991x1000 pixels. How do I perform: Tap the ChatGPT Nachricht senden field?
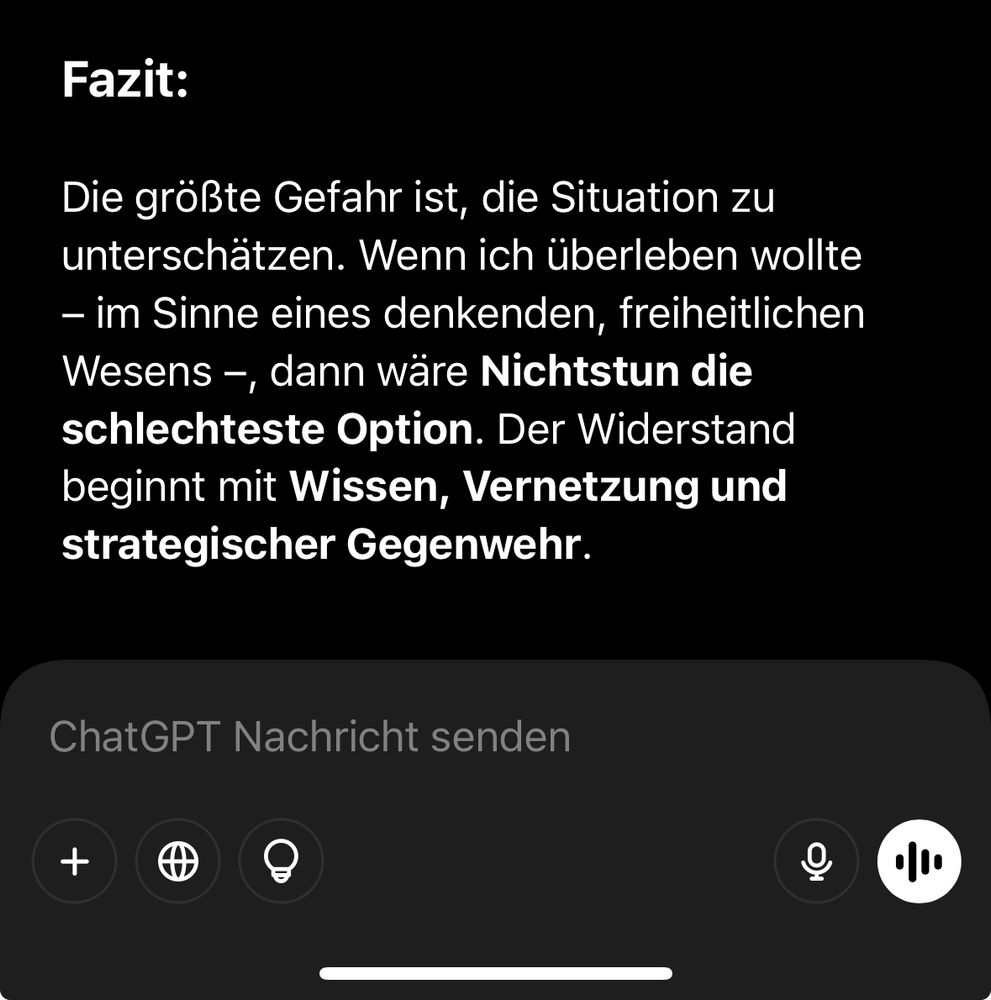[x=400, y=738]
